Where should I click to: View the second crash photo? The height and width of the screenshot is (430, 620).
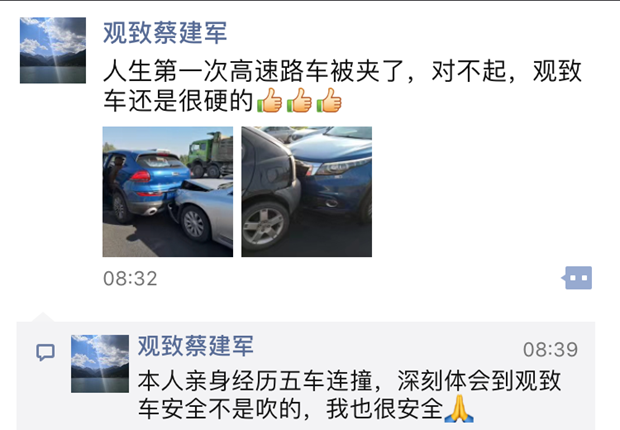(x=306, y=191)
